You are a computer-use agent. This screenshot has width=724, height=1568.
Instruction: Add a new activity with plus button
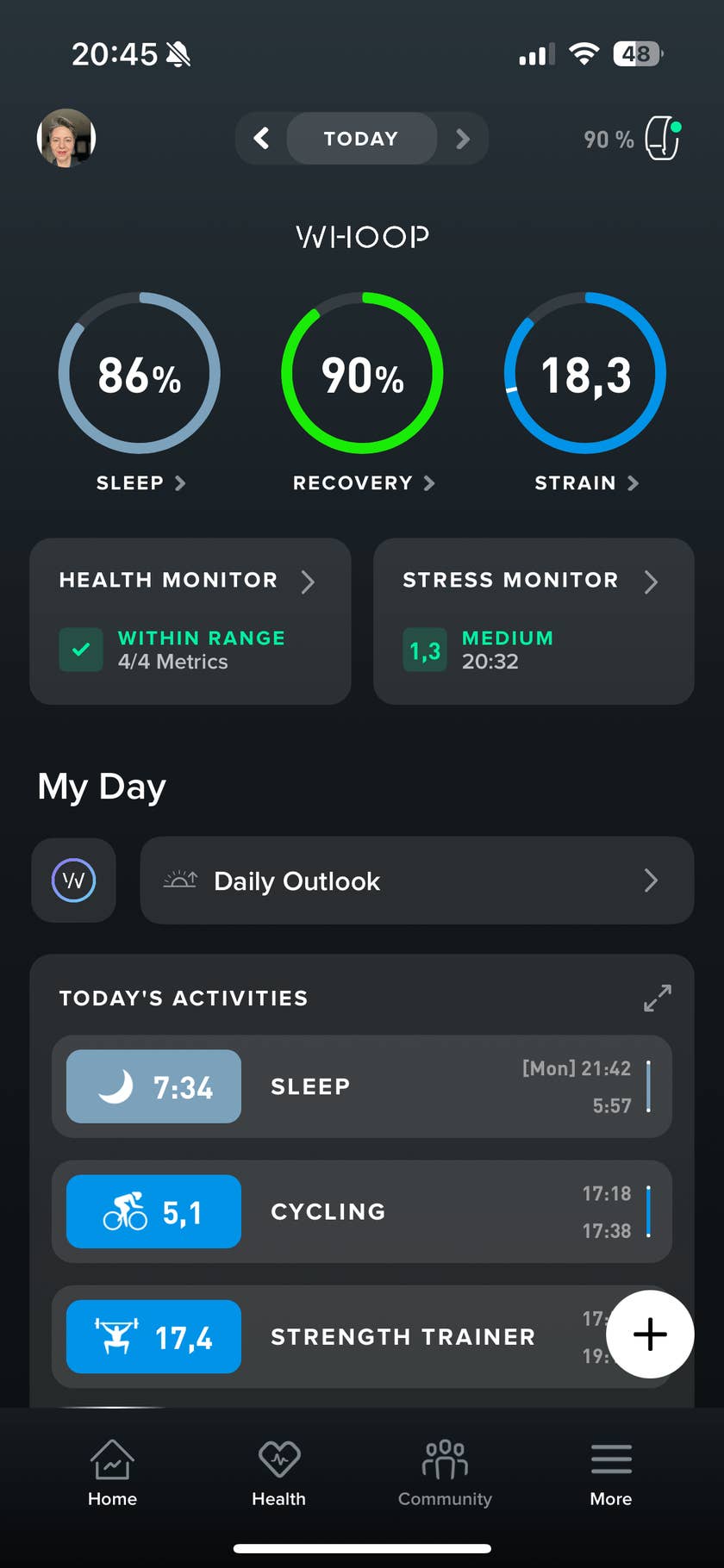650,1334
